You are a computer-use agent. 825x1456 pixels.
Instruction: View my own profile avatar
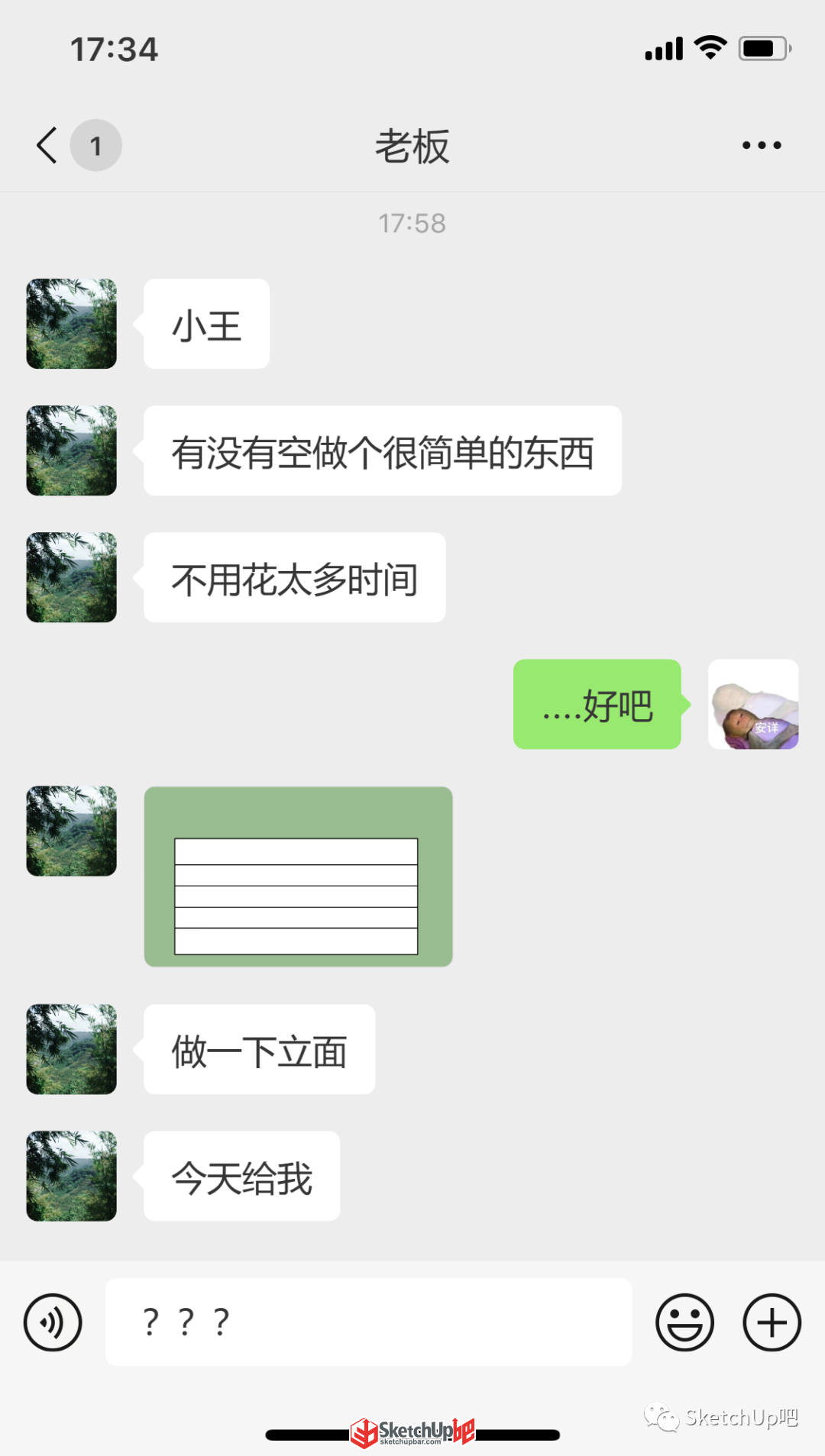click(753, 704)
